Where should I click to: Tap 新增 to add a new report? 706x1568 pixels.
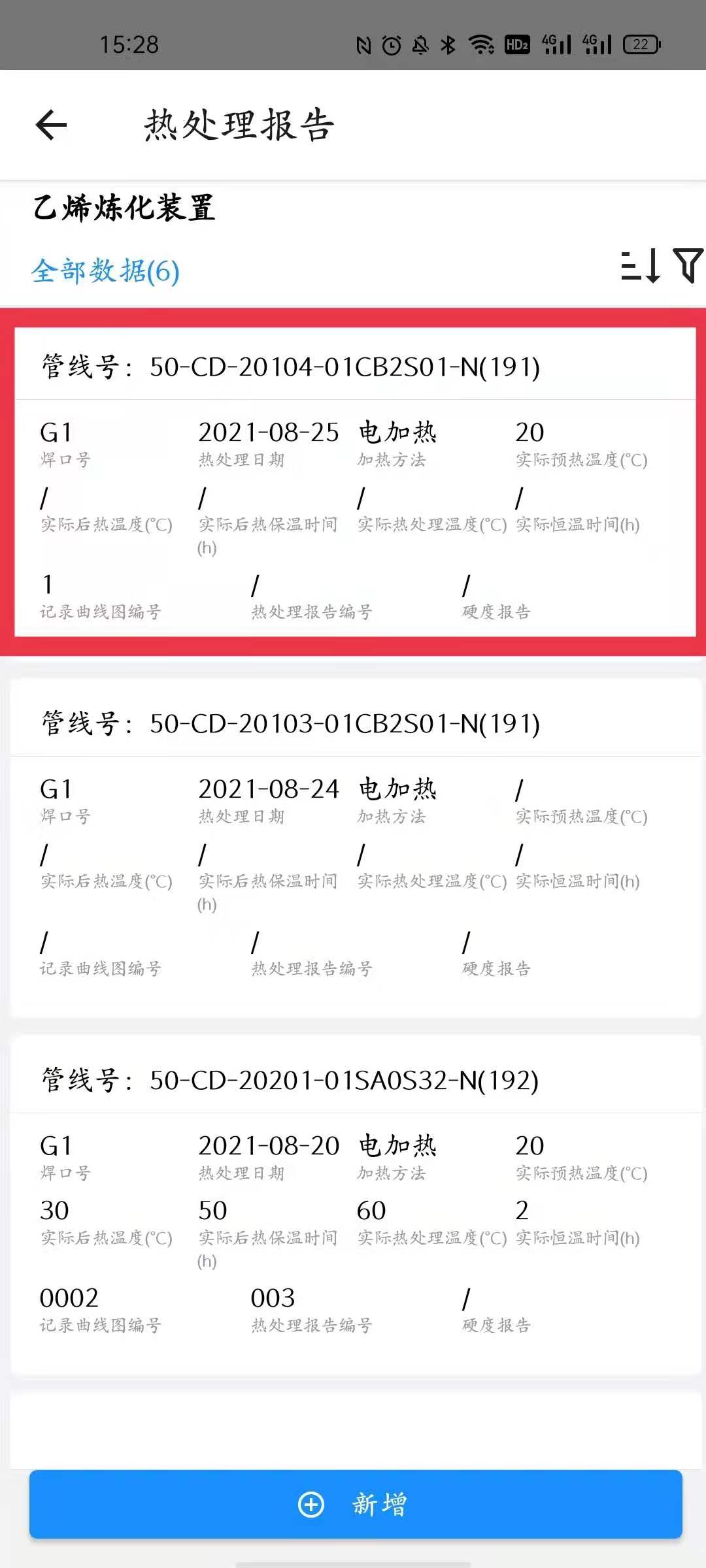coord(355,1505)
